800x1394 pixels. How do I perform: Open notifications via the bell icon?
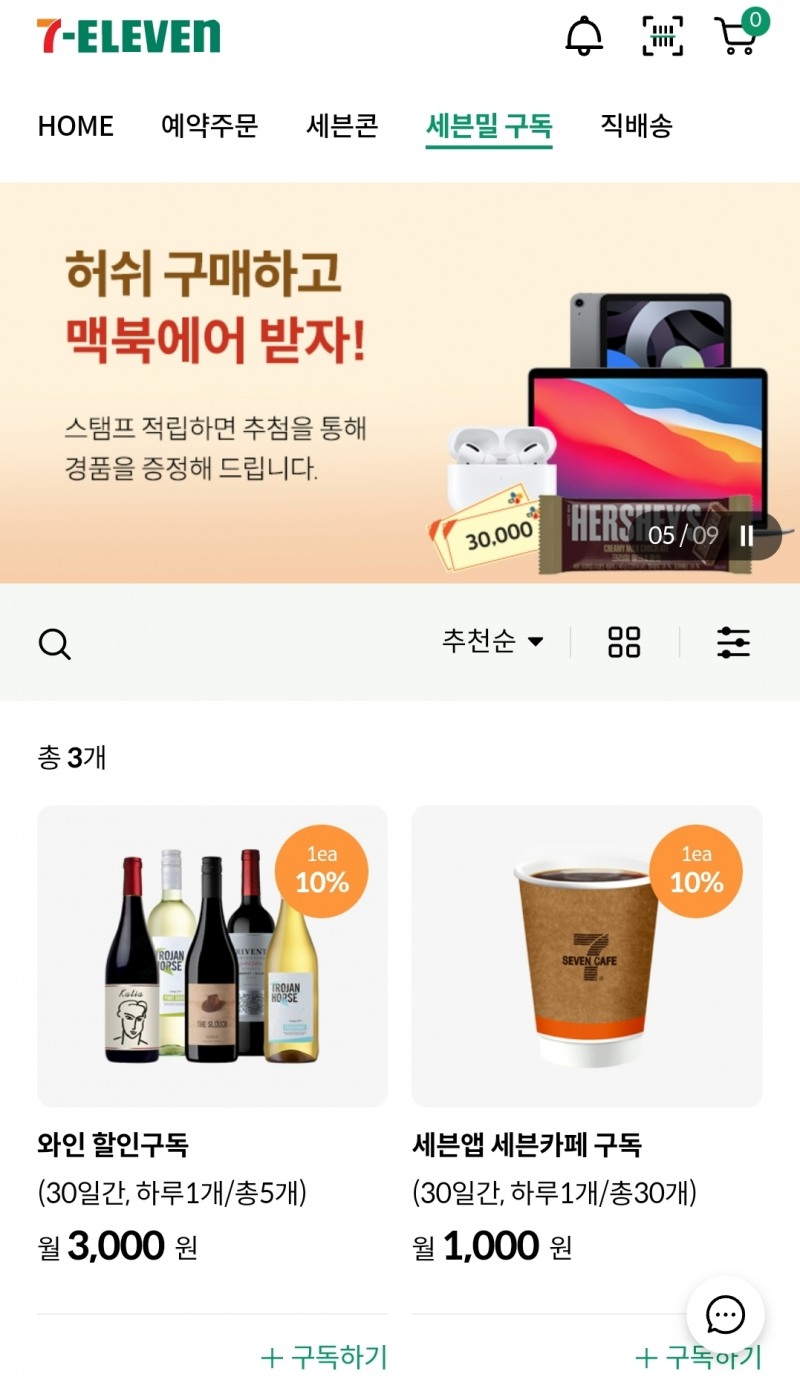[586, 35]
